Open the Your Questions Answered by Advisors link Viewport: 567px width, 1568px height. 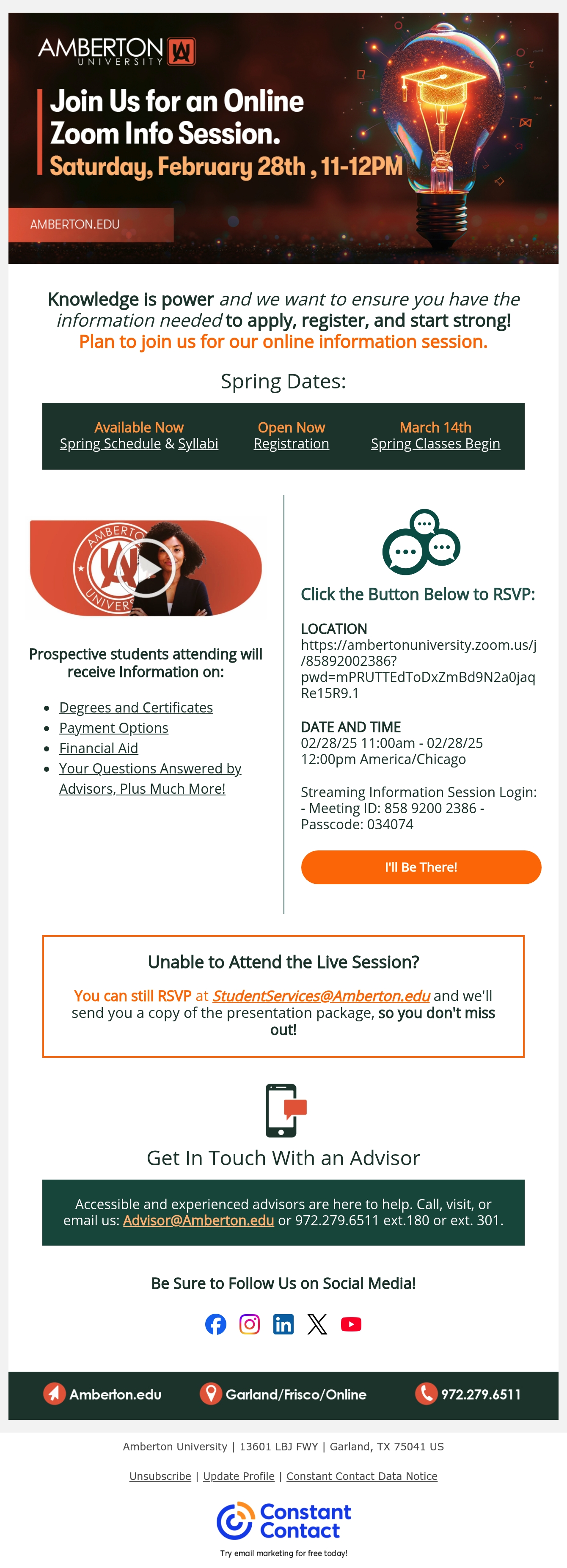150,778
